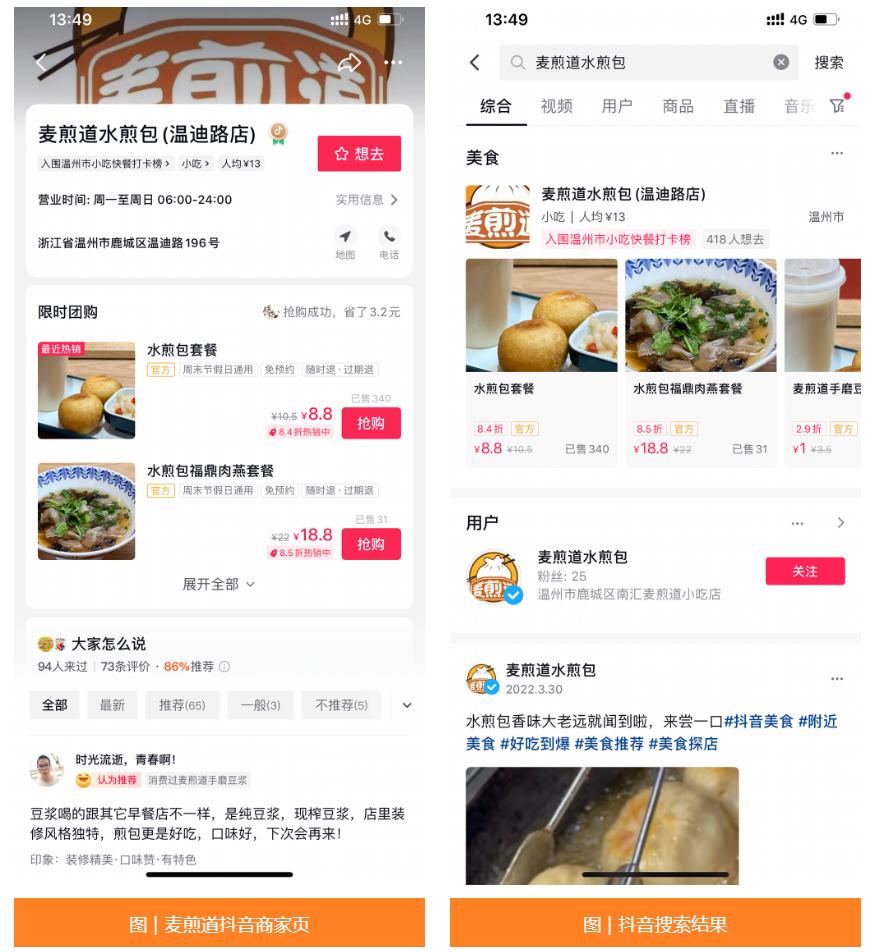Switch to the 综合 search tab
This screenshot has height=952, width=874.
click(496, 104)
